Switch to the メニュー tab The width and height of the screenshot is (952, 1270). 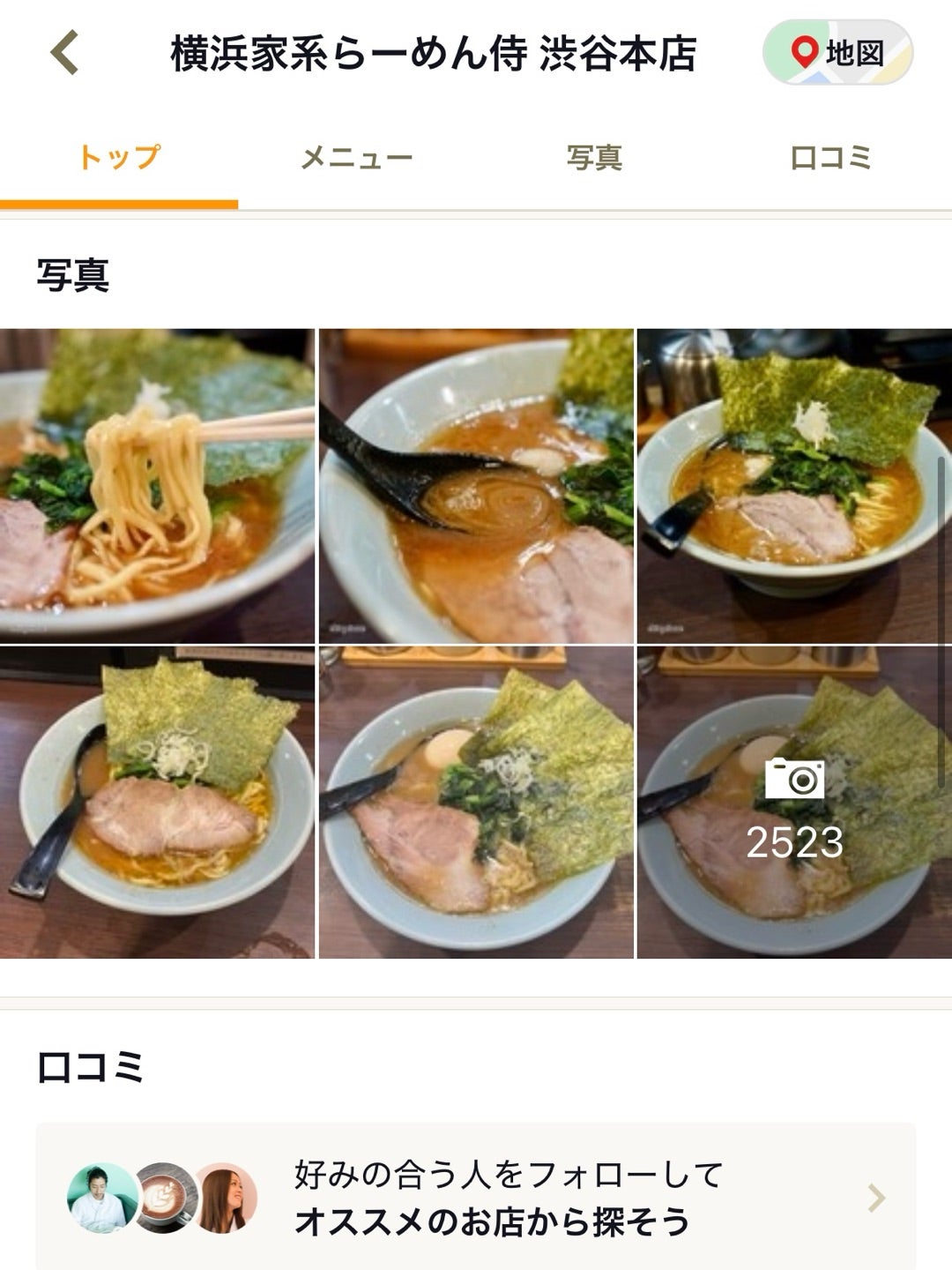tap(356, 158)
